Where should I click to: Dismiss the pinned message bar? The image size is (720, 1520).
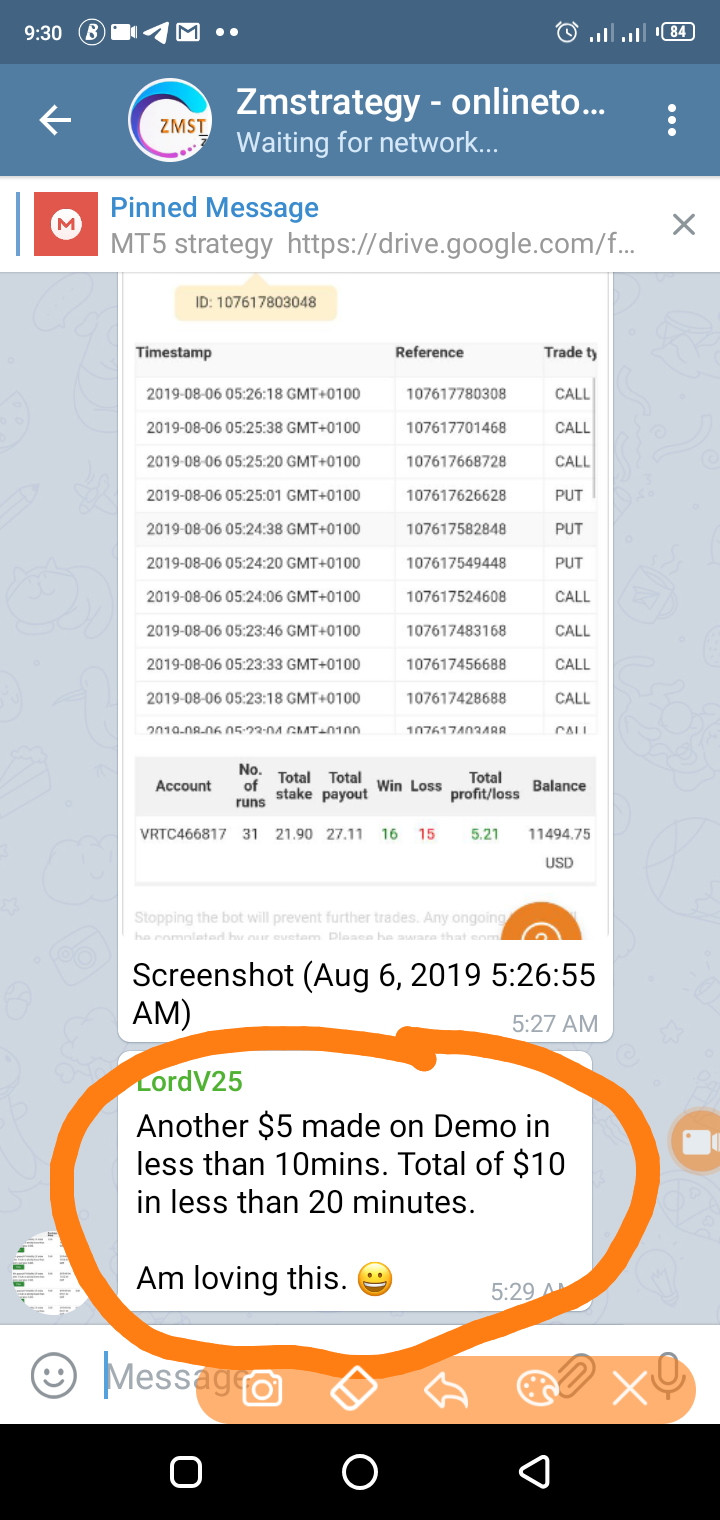pyautogui.click(x=683, y=225)
